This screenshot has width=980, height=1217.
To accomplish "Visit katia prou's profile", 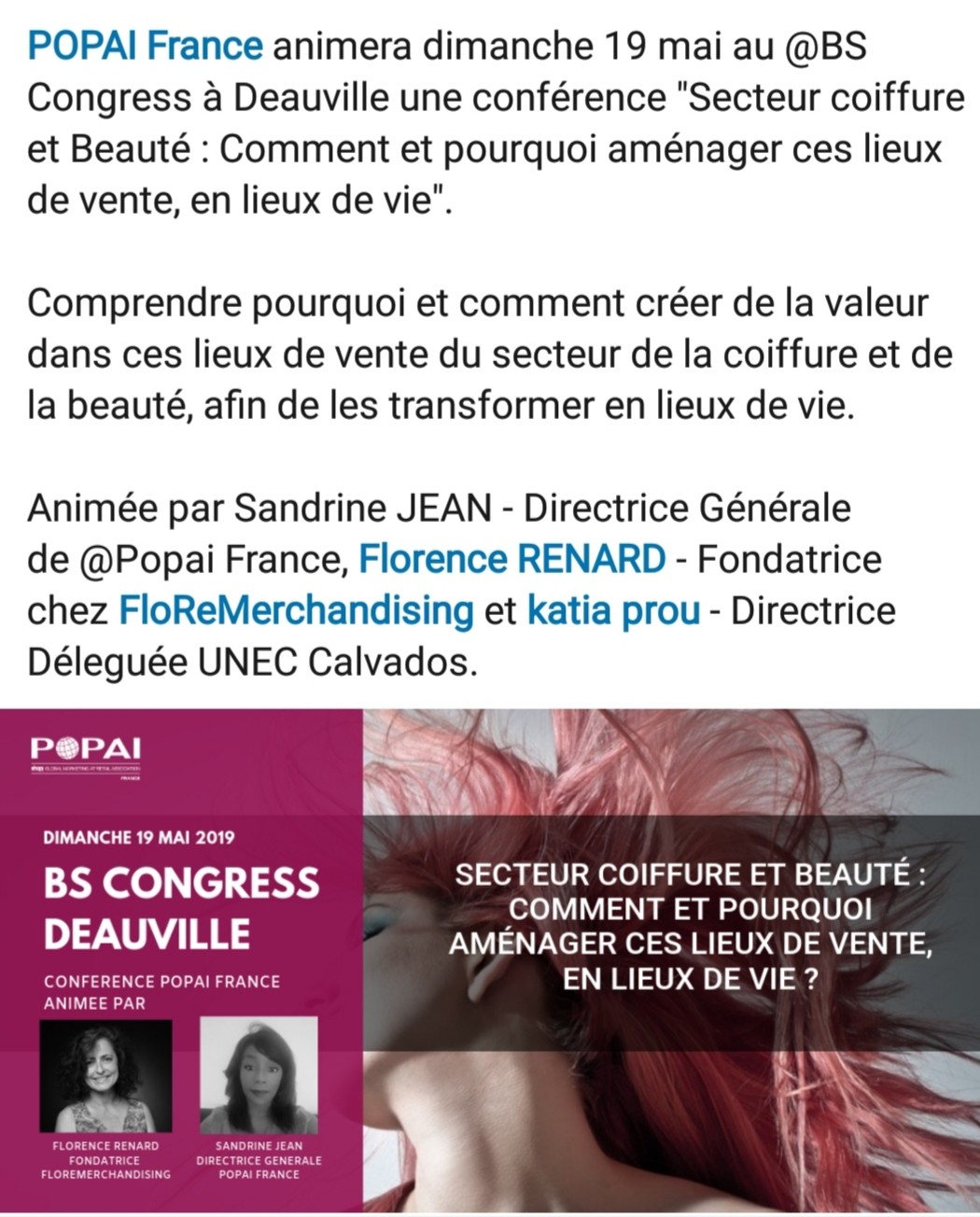I will tap(613, 610).
